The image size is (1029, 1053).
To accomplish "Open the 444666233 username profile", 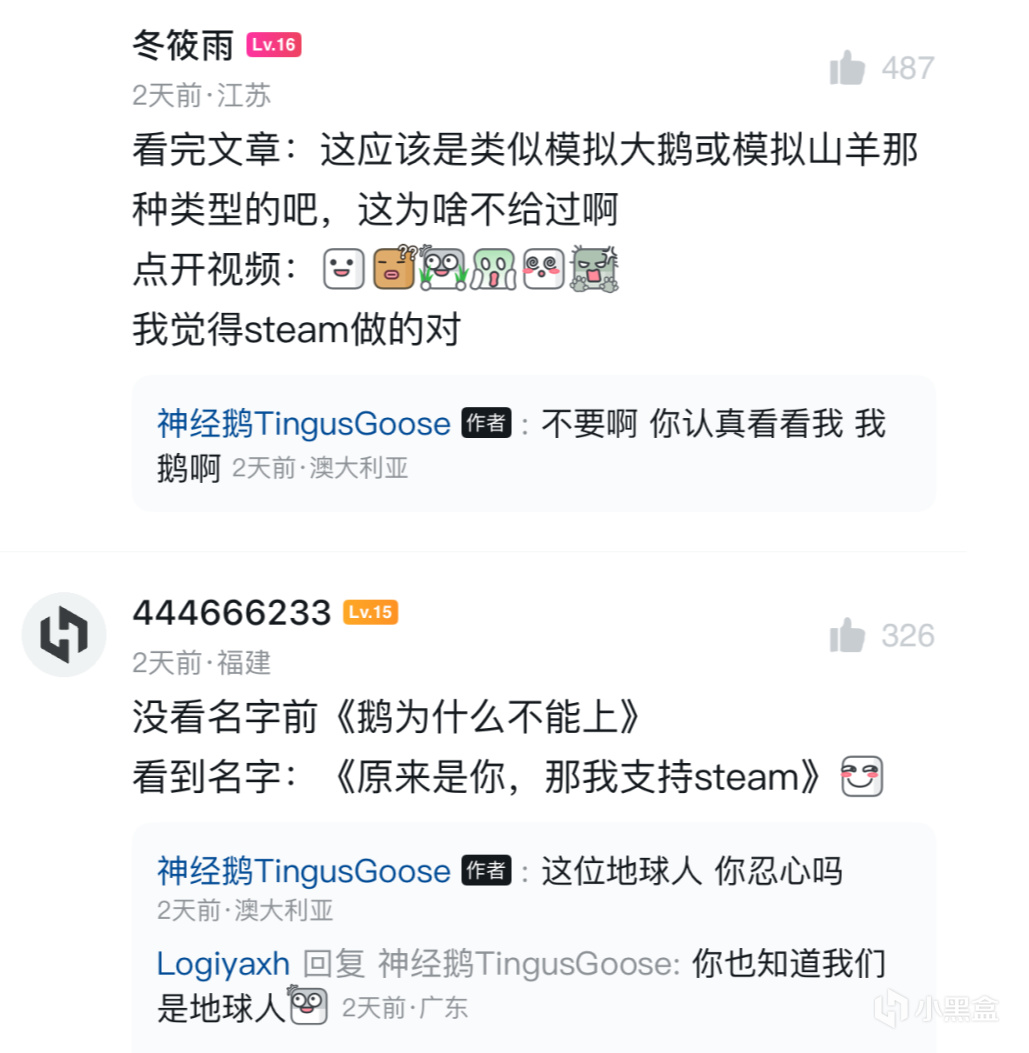I will coord(232,613).
